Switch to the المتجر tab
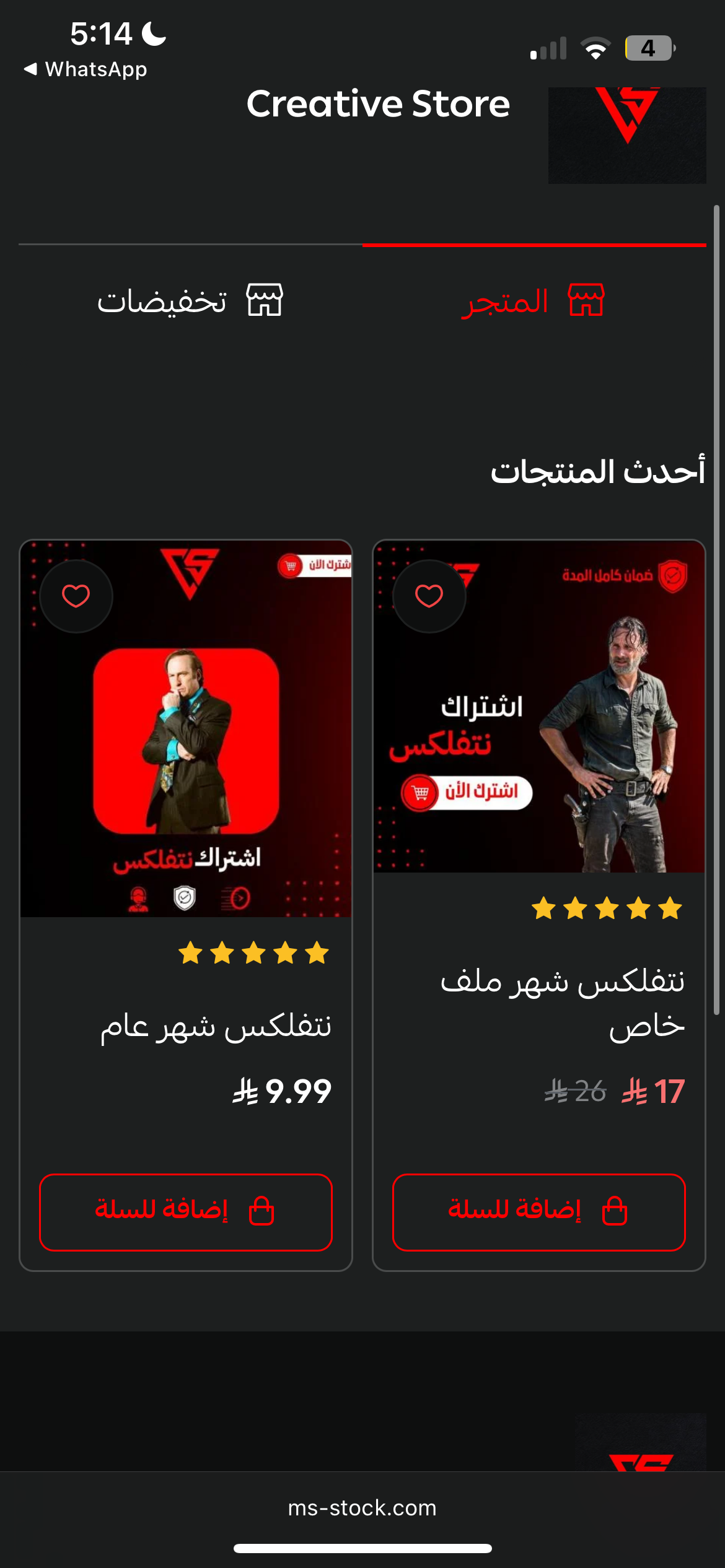 533,301
